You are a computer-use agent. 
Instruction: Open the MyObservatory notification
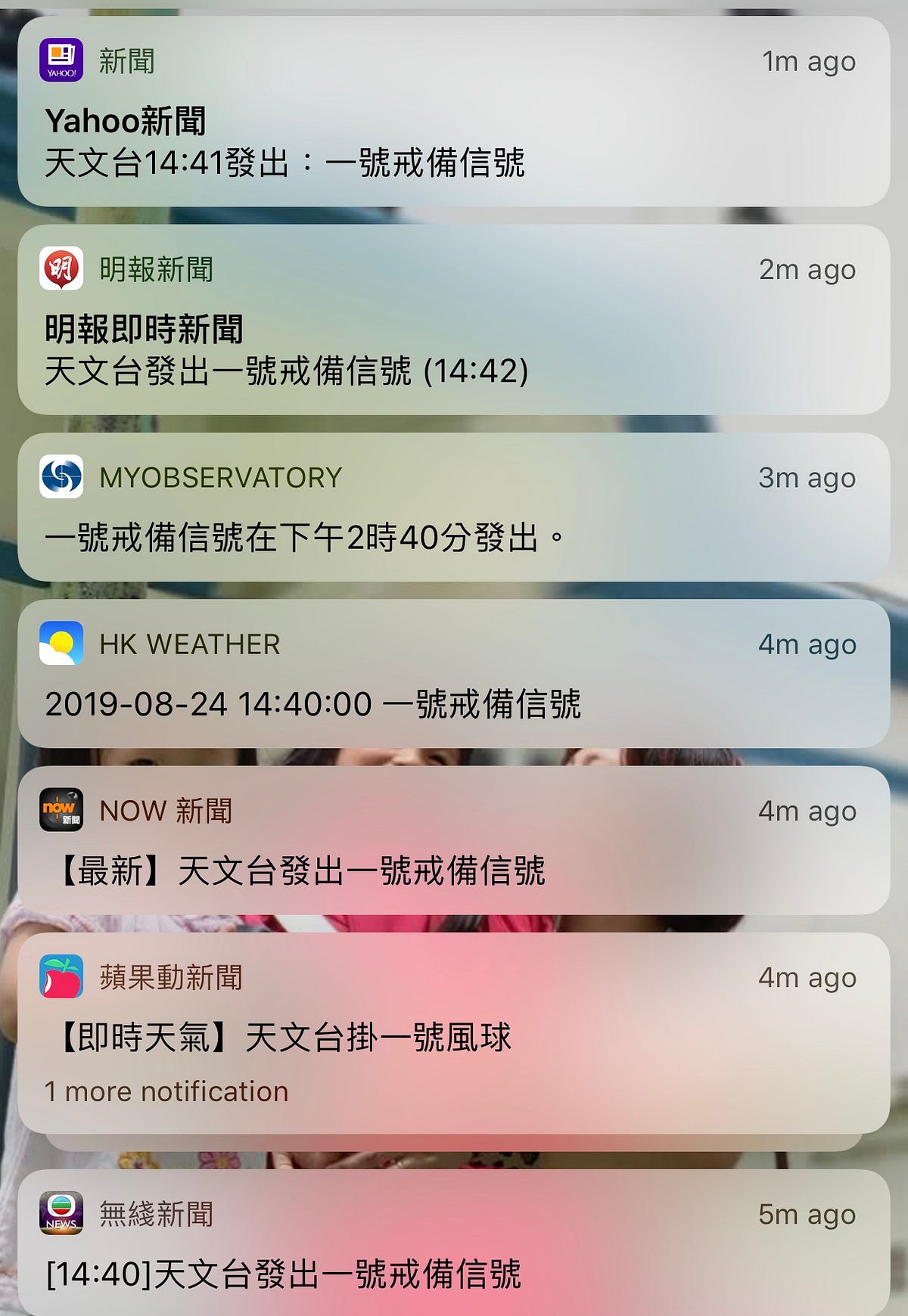click(452, 507)
